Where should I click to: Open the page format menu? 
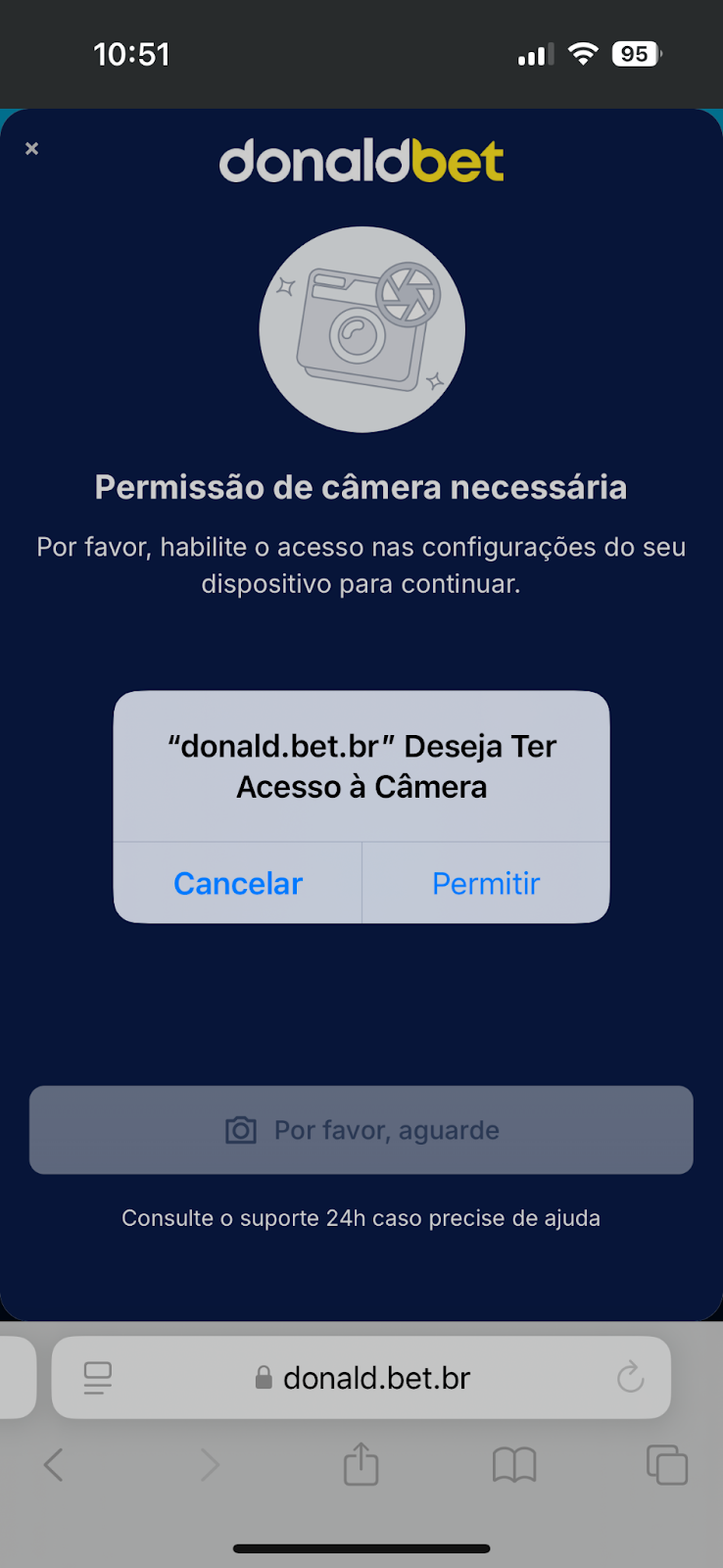[97, 1378]
